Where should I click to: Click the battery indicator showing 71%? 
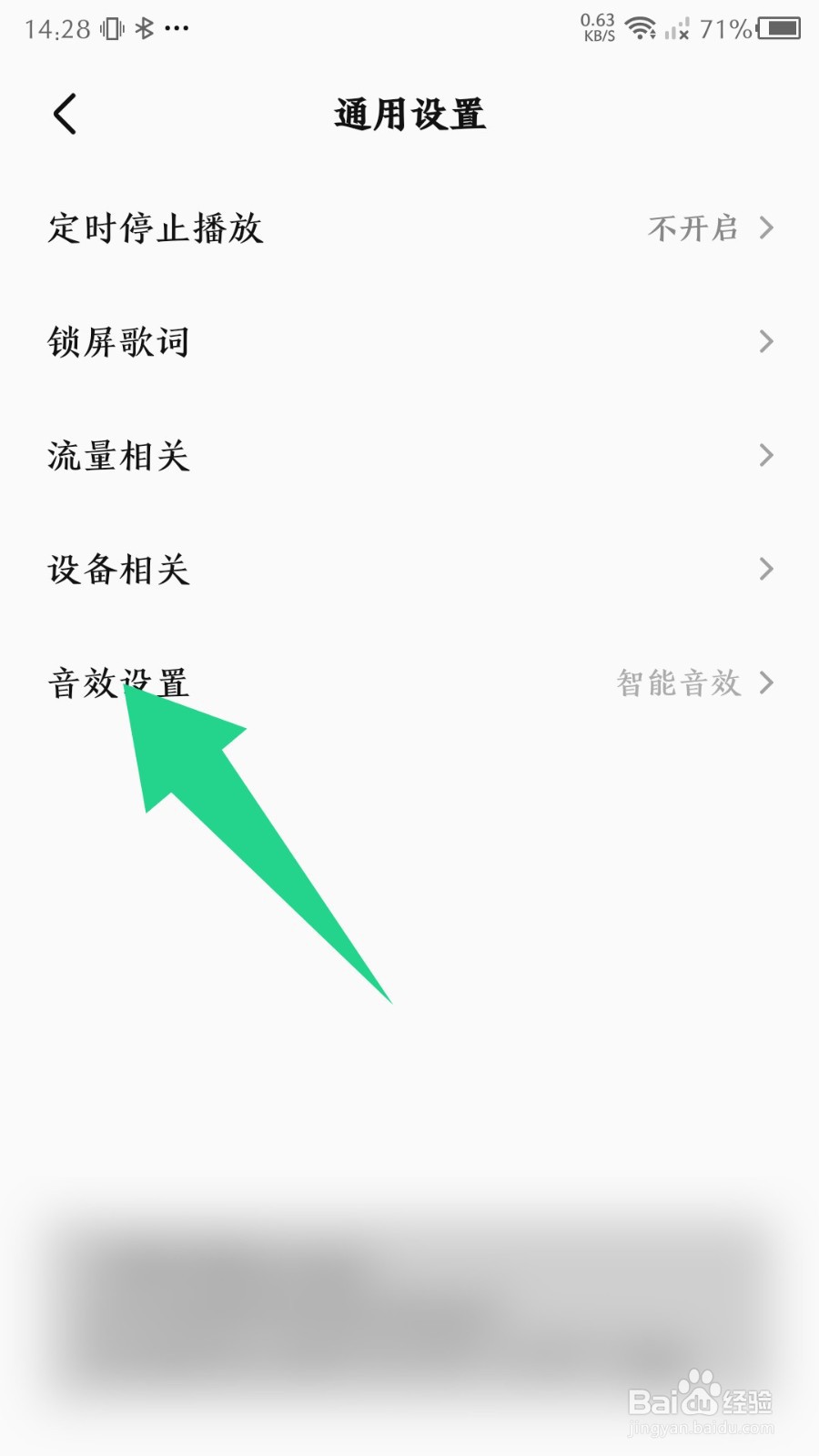(779, 29)
